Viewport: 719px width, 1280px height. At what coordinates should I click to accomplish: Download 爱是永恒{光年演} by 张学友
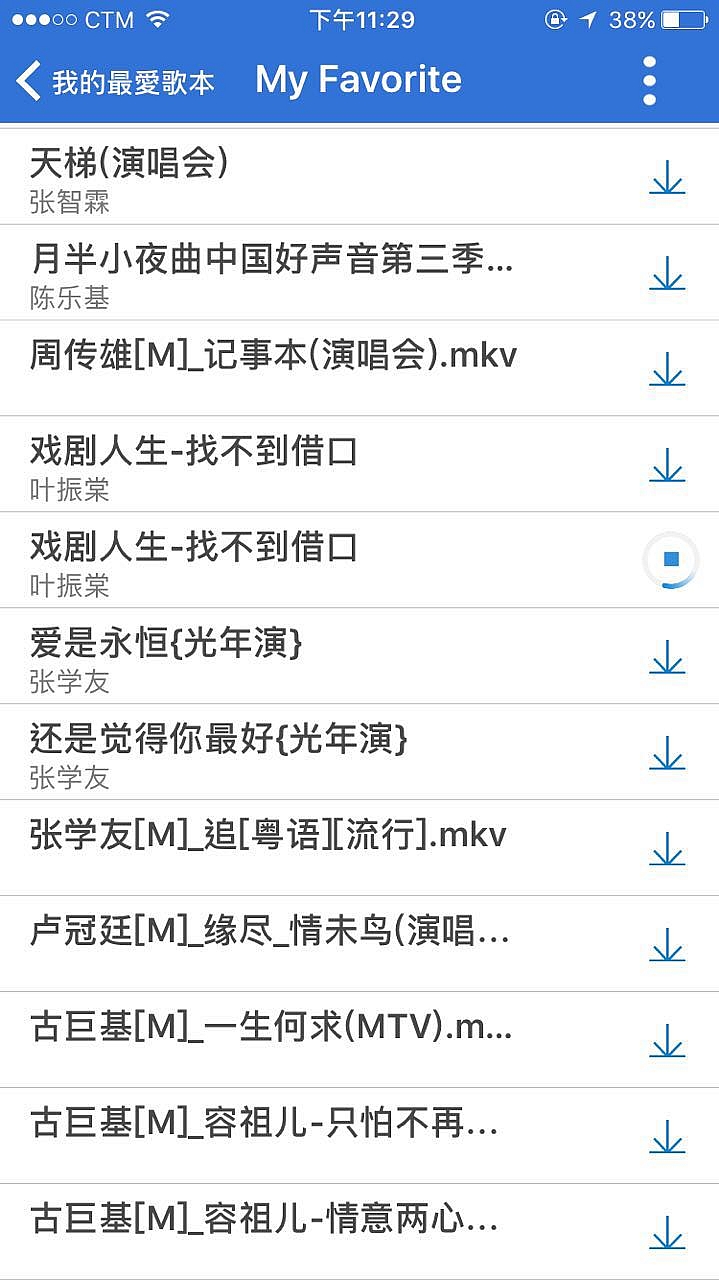[667, 657]
